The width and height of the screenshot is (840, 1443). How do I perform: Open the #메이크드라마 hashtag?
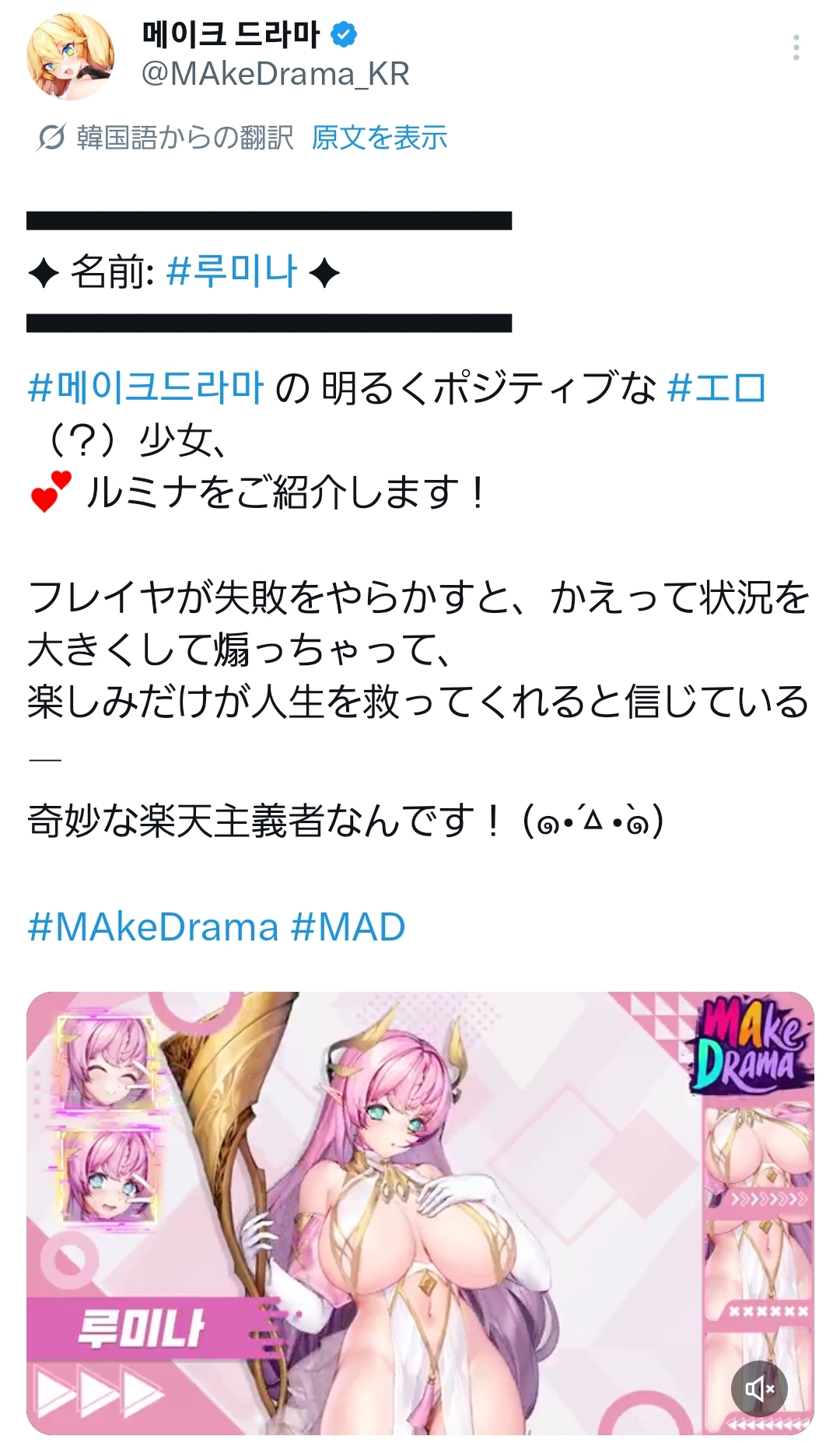click(146, 387)
